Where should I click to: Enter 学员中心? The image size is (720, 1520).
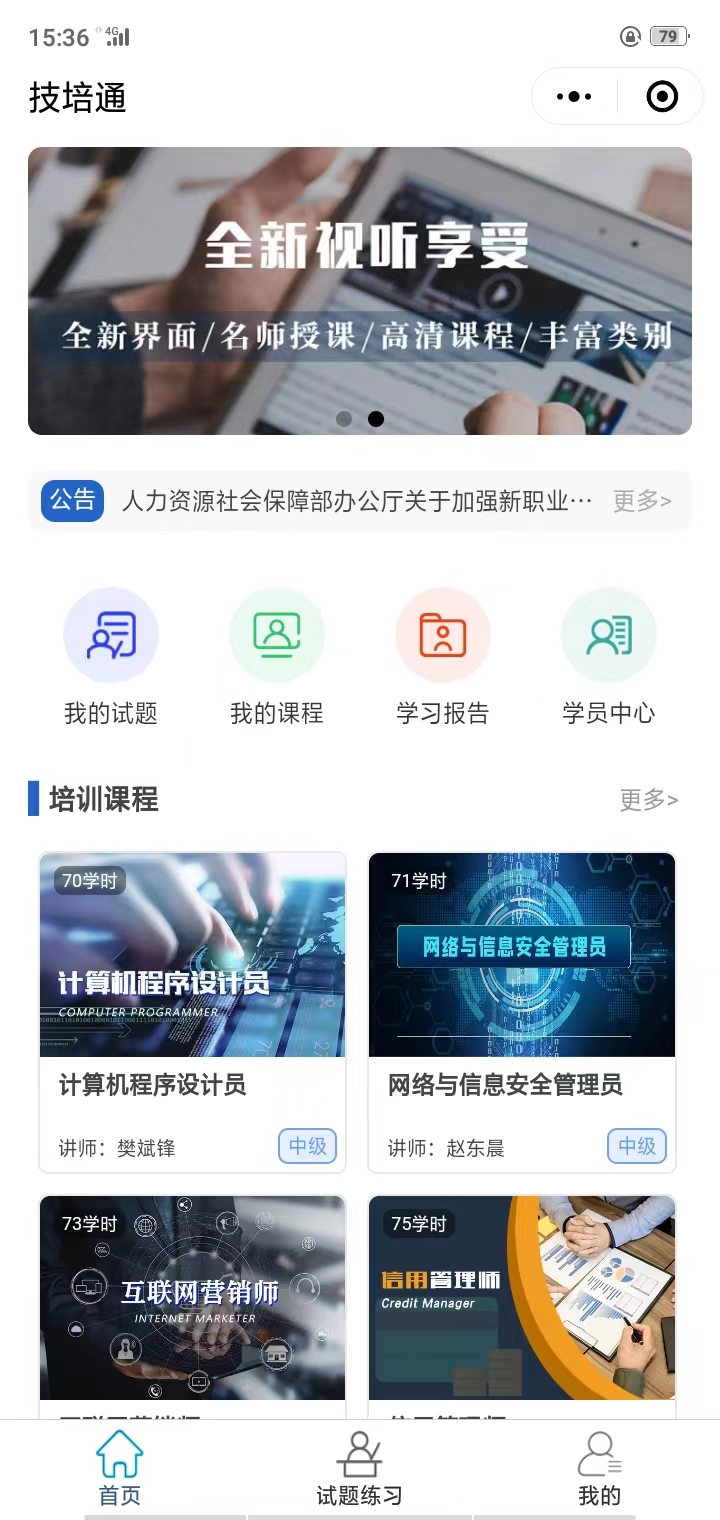tap(609, 657)
